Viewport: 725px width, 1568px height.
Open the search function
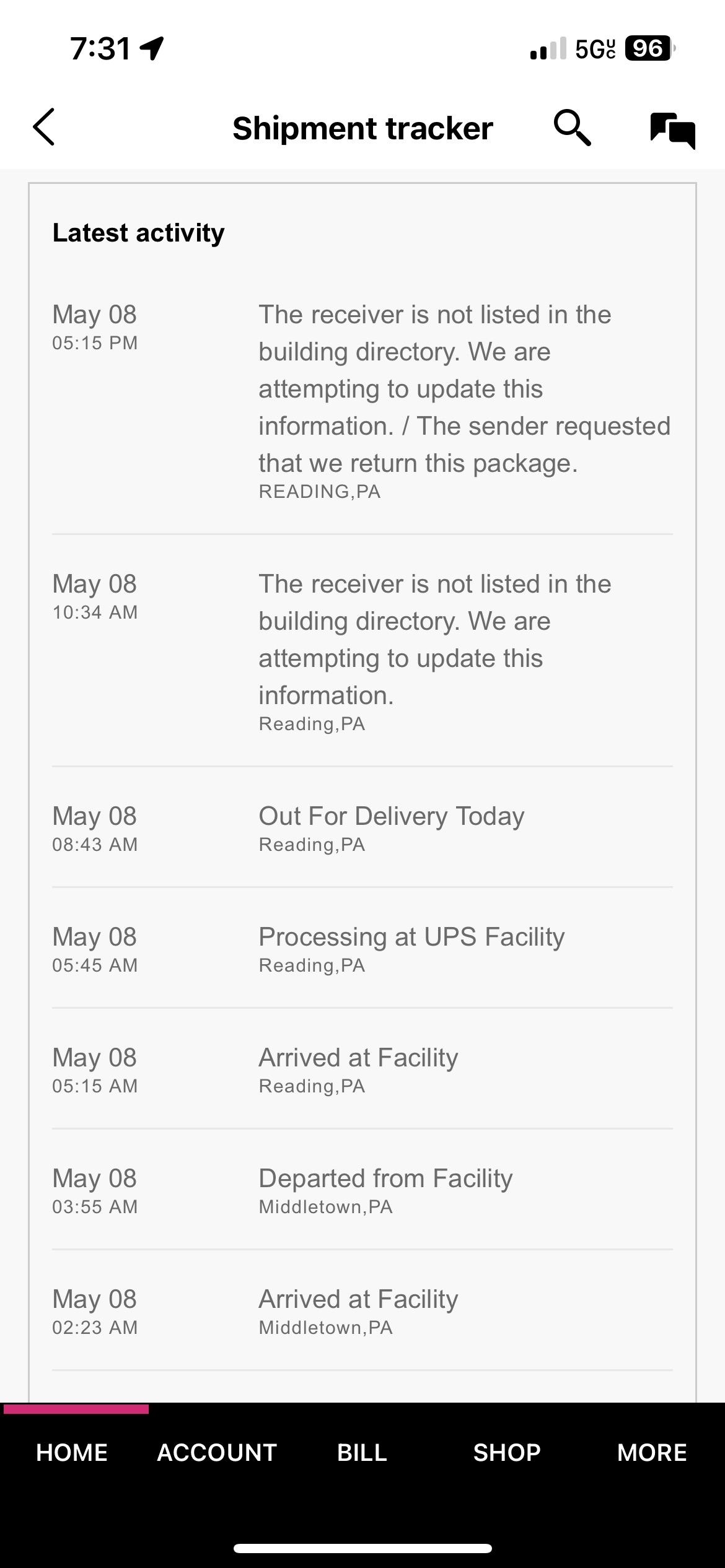tap(571, 128)
